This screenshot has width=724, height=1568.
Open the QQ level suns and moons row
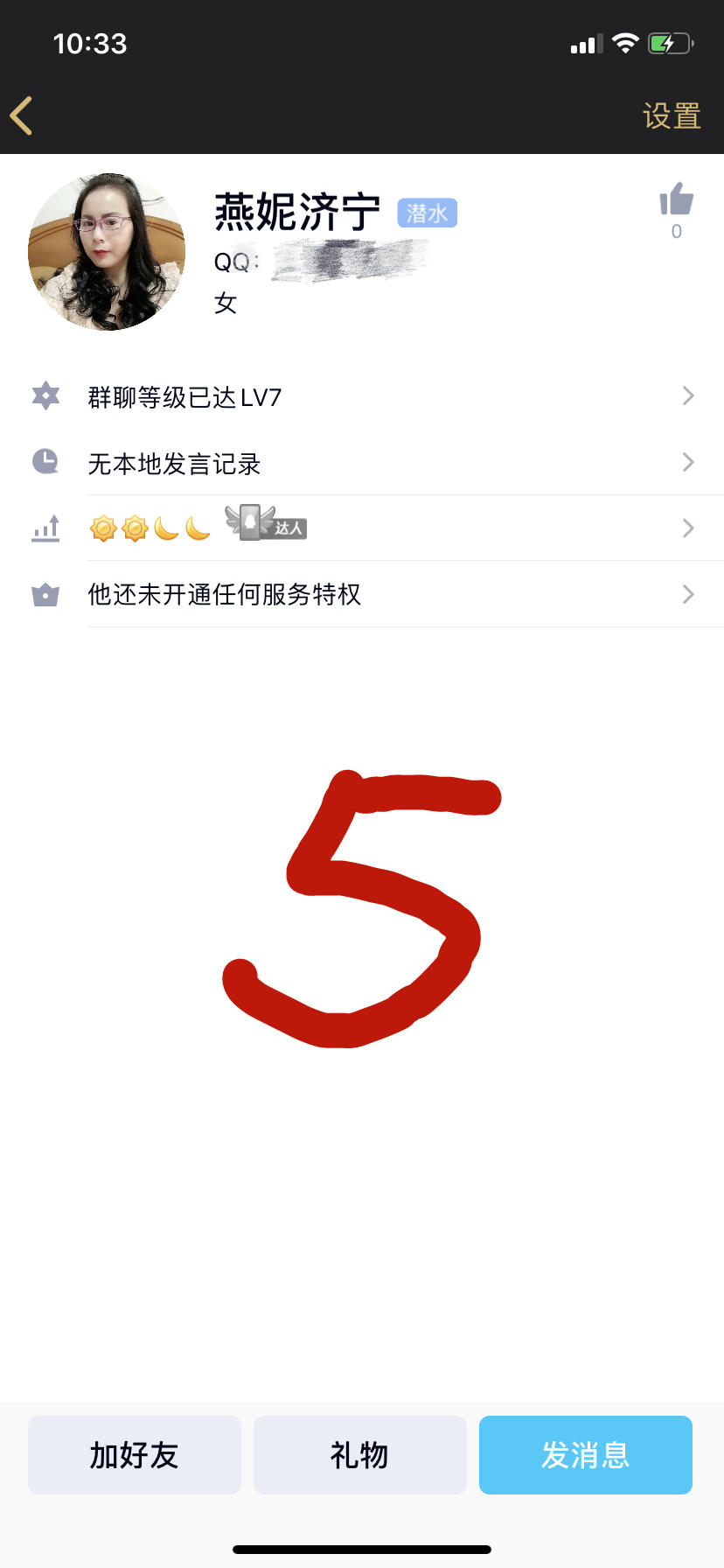362,528
